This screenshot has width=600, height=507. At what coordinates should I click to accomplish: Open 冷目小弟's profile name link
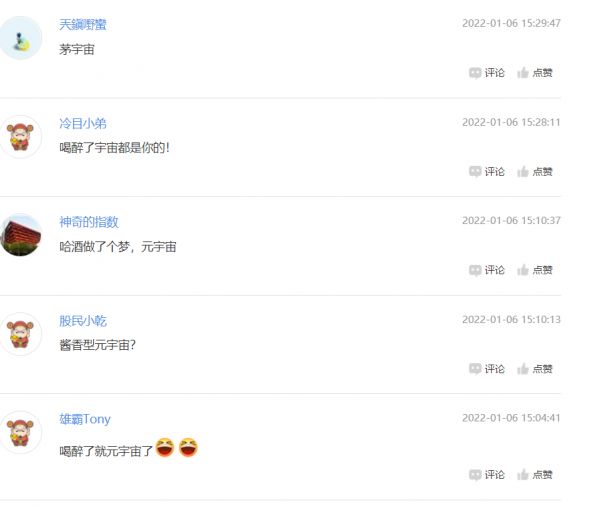pos(82,123)
